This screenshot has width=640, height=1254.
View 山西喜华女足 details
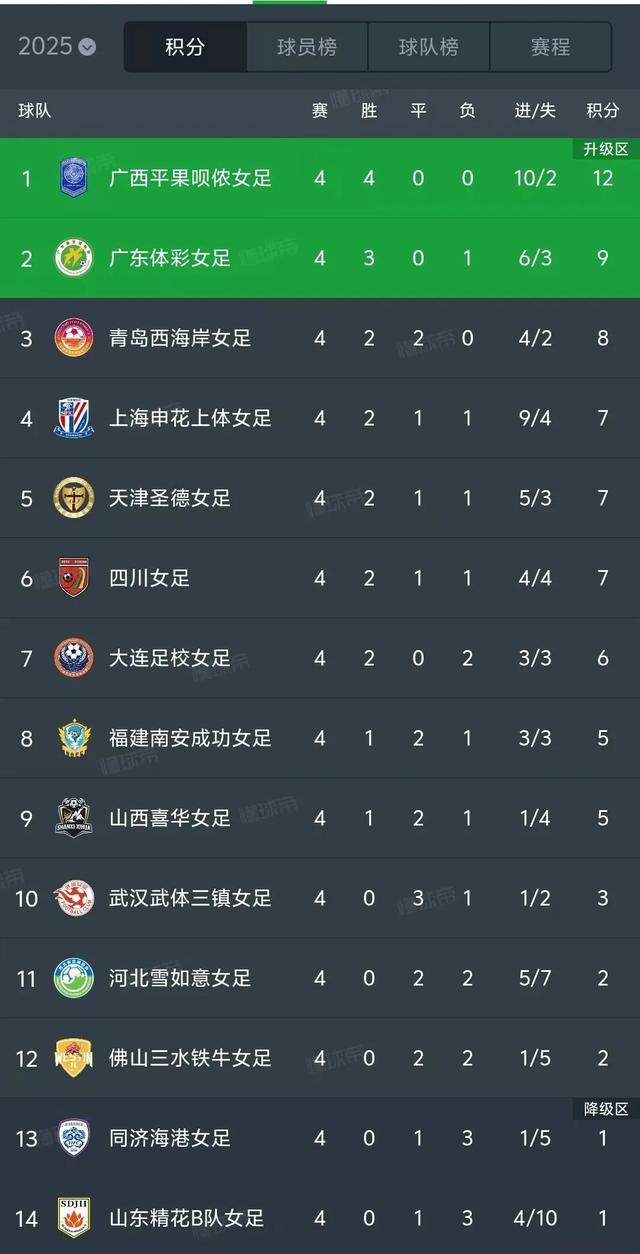pos(320,818)
